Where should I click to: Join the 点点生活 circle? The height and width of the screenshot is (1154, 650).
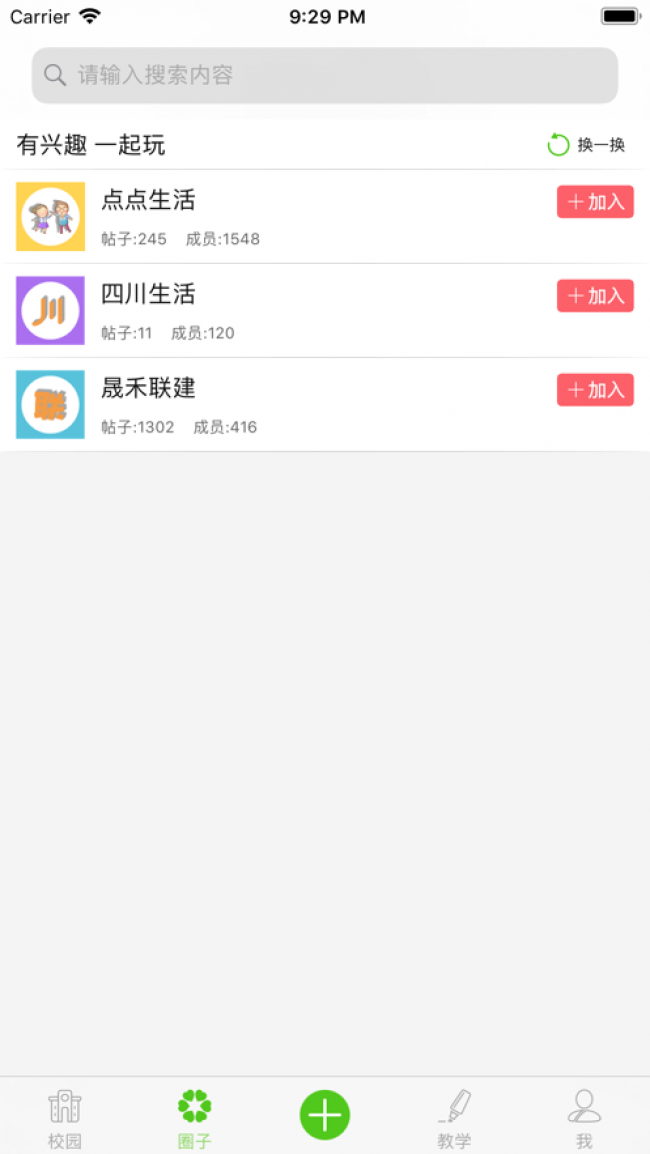pyautogui.click(x=595, y=202)
